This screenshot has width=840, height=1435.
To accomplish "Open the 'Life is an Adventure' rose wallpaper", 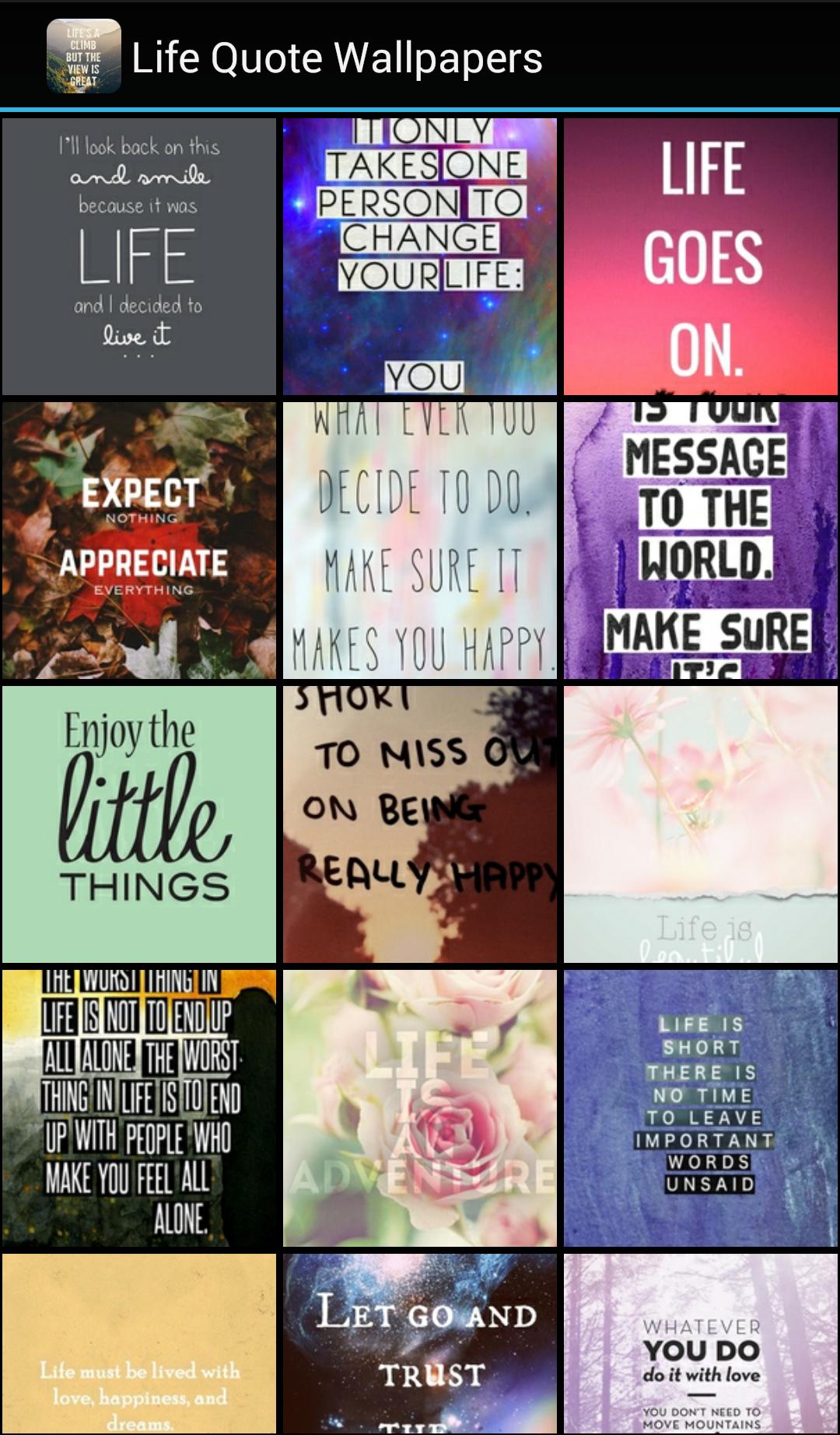I will point(418,1108).
